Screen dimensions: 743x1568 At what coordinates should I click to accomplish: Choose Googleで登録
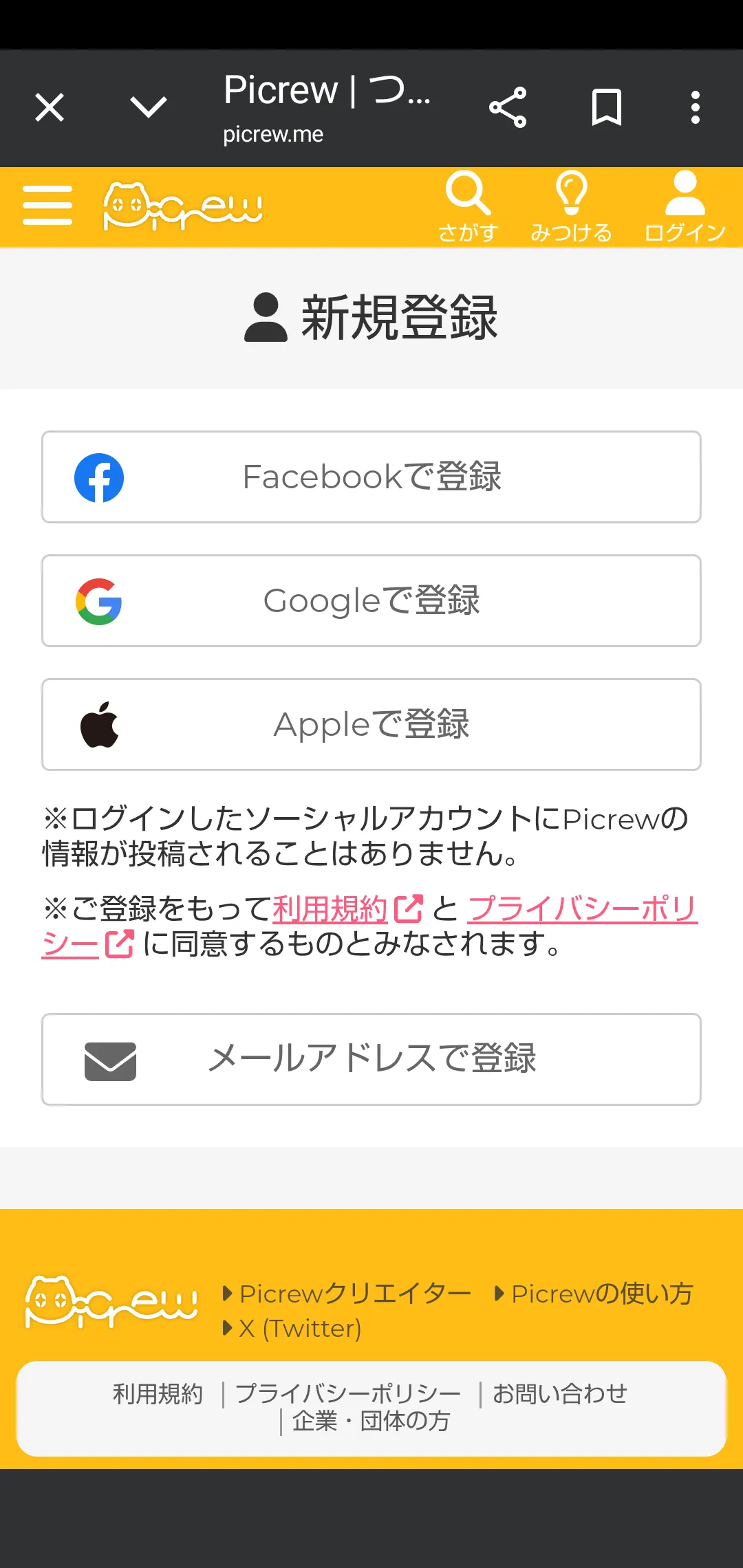tap(371, 601)
